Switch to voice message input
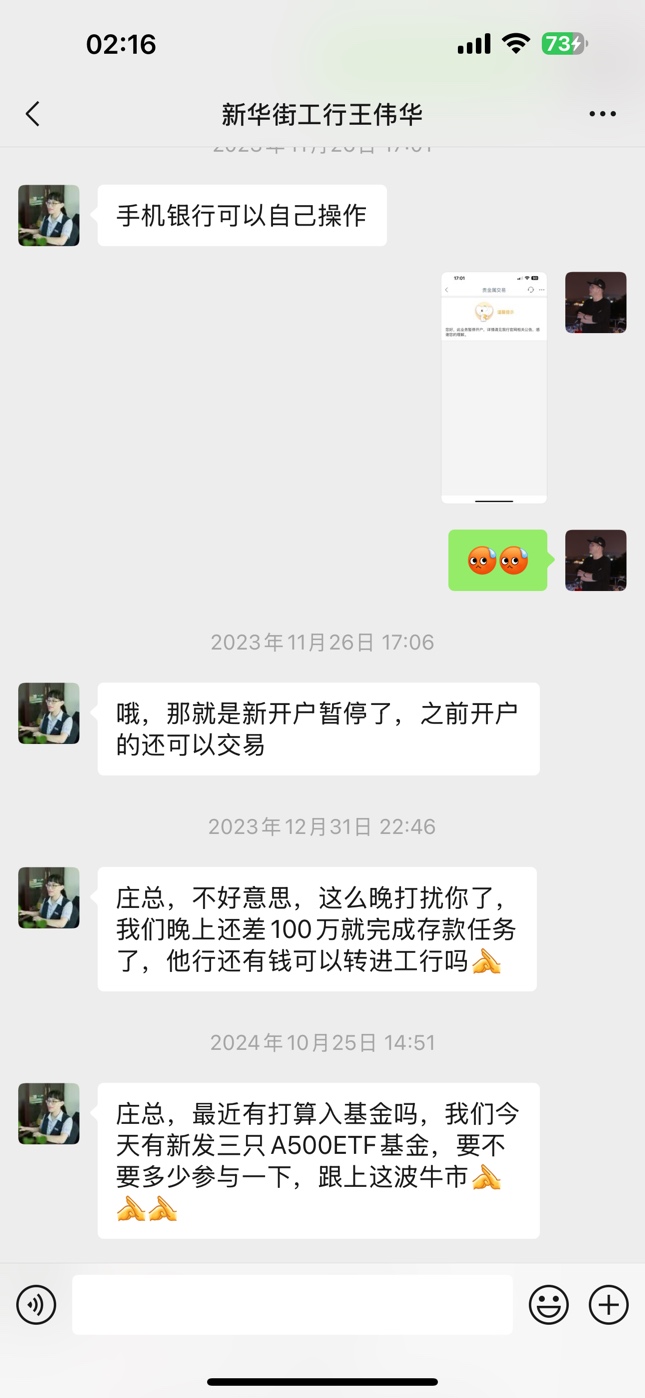The height and width of the screenshot is (1398, 645). 37,1305
